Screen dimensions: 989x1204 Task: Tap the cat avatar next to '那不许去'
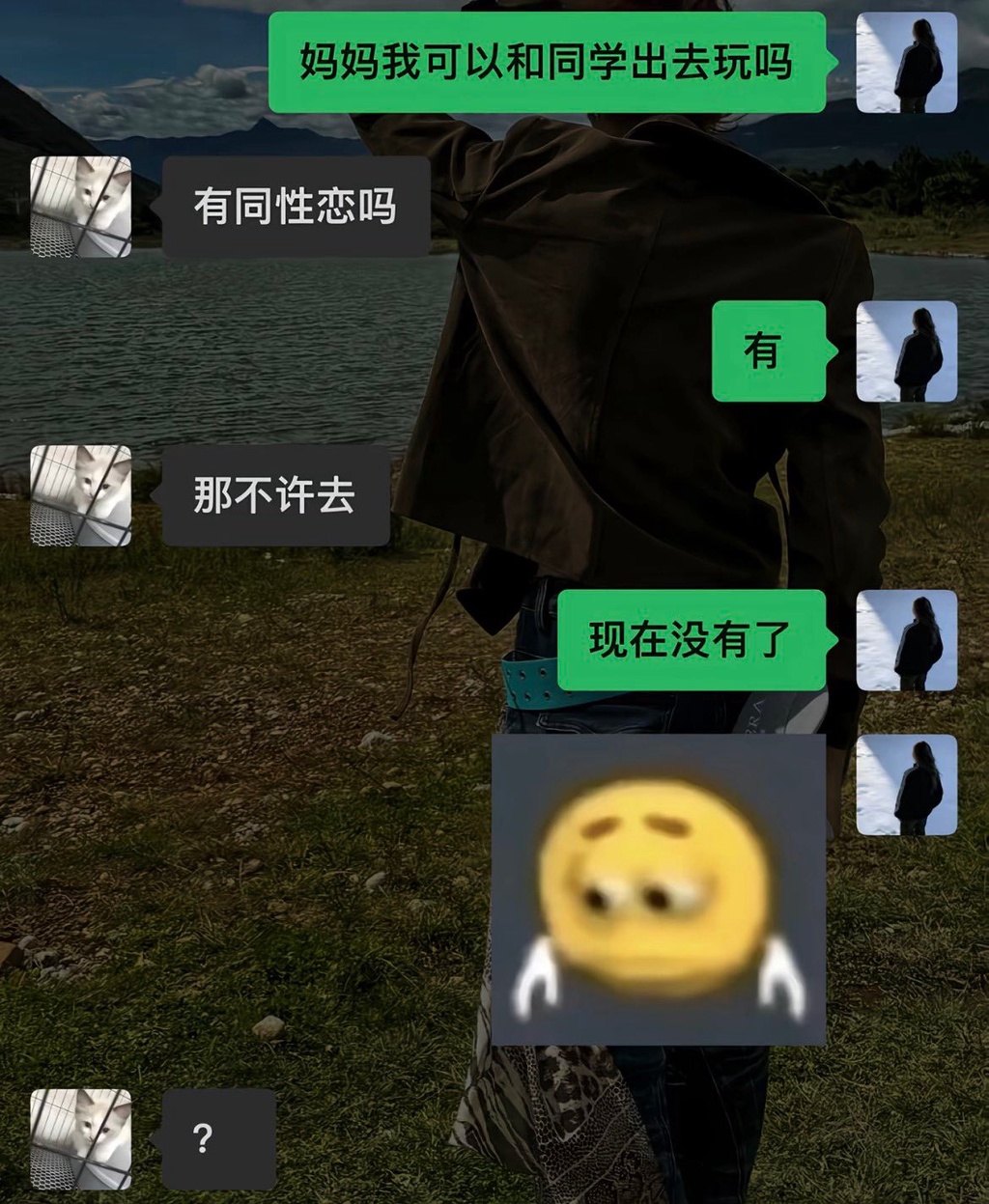(81, 495)
